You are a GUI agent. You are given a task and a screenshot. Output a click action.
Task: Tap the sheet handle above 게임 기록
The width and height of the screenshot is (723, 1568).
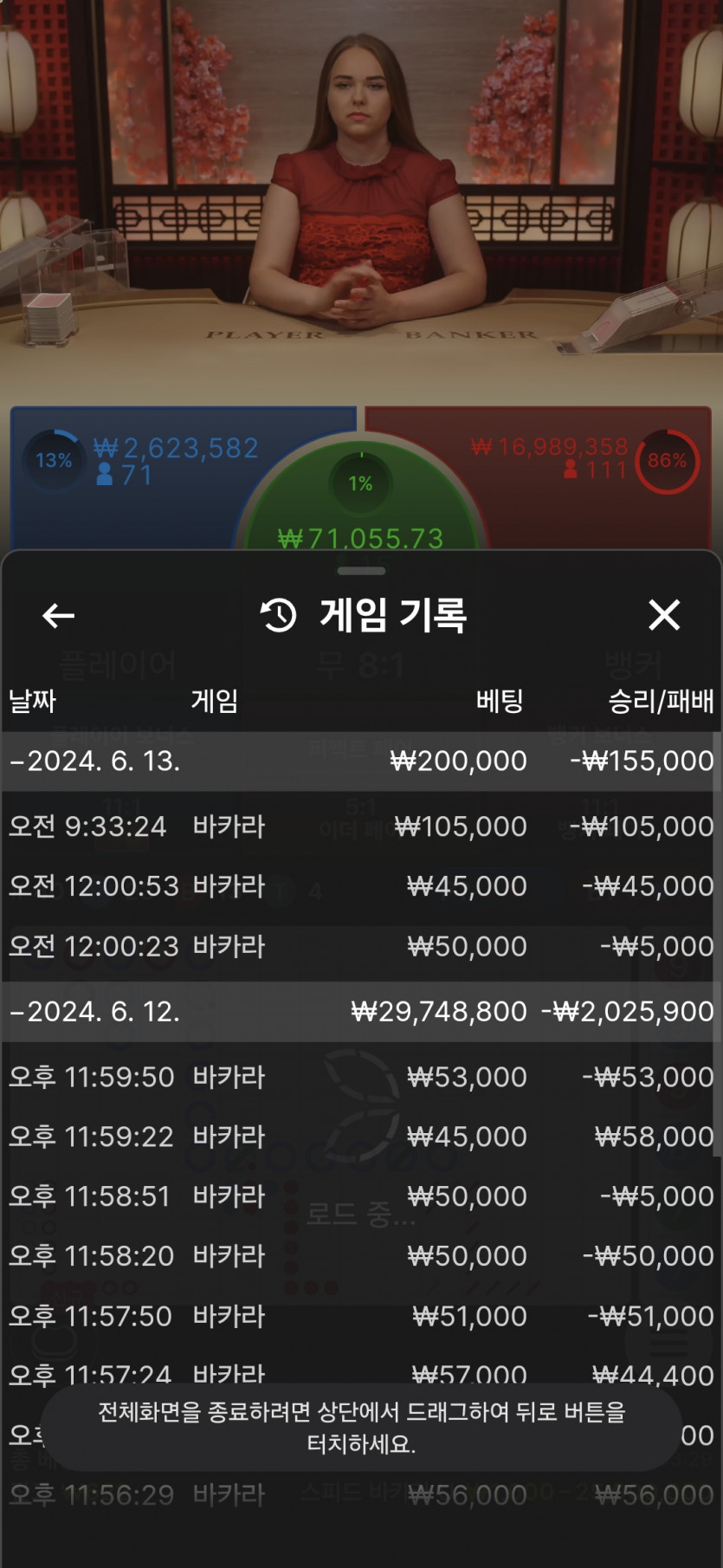[361, 571]
